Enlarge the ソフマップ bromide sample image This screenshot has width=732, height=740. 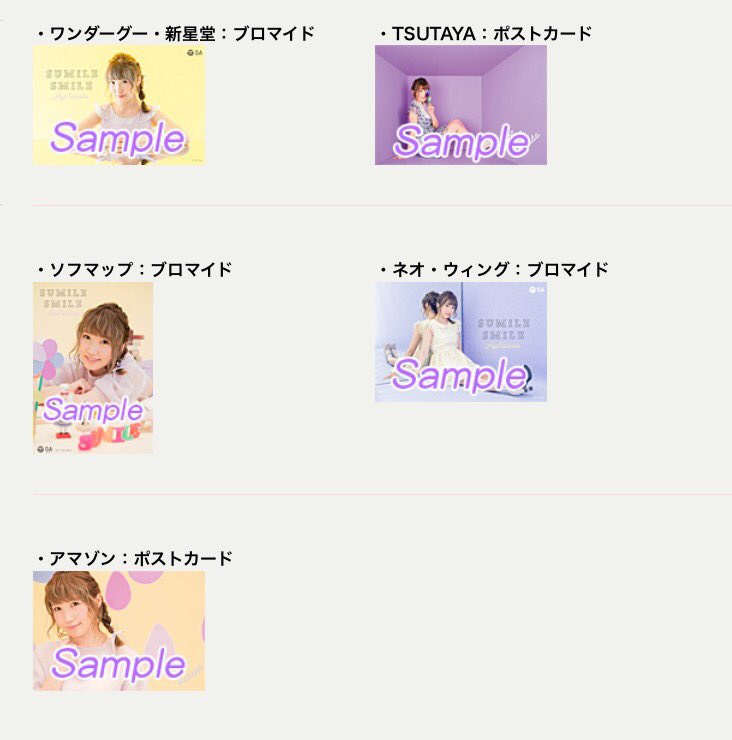click(93, 367)
